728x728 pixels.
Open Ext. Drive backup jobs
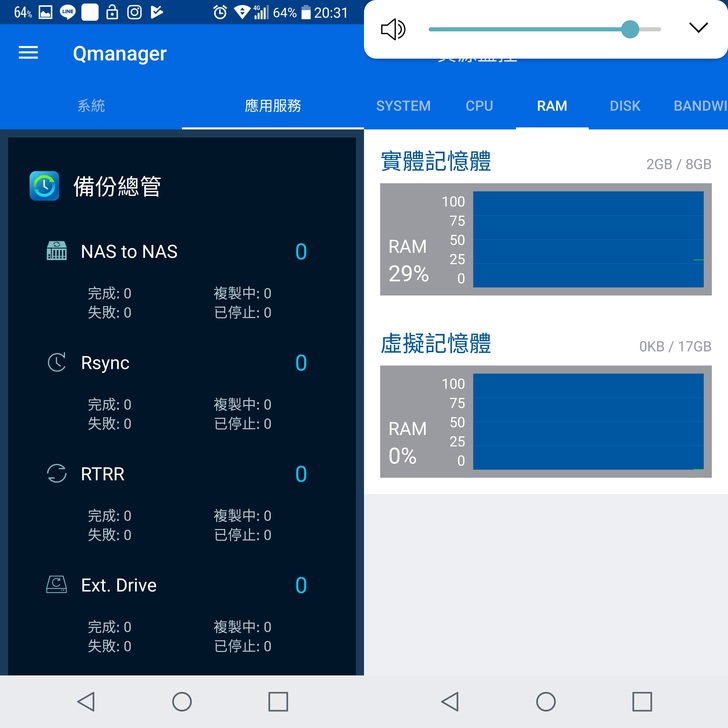(x=118, y=585)
